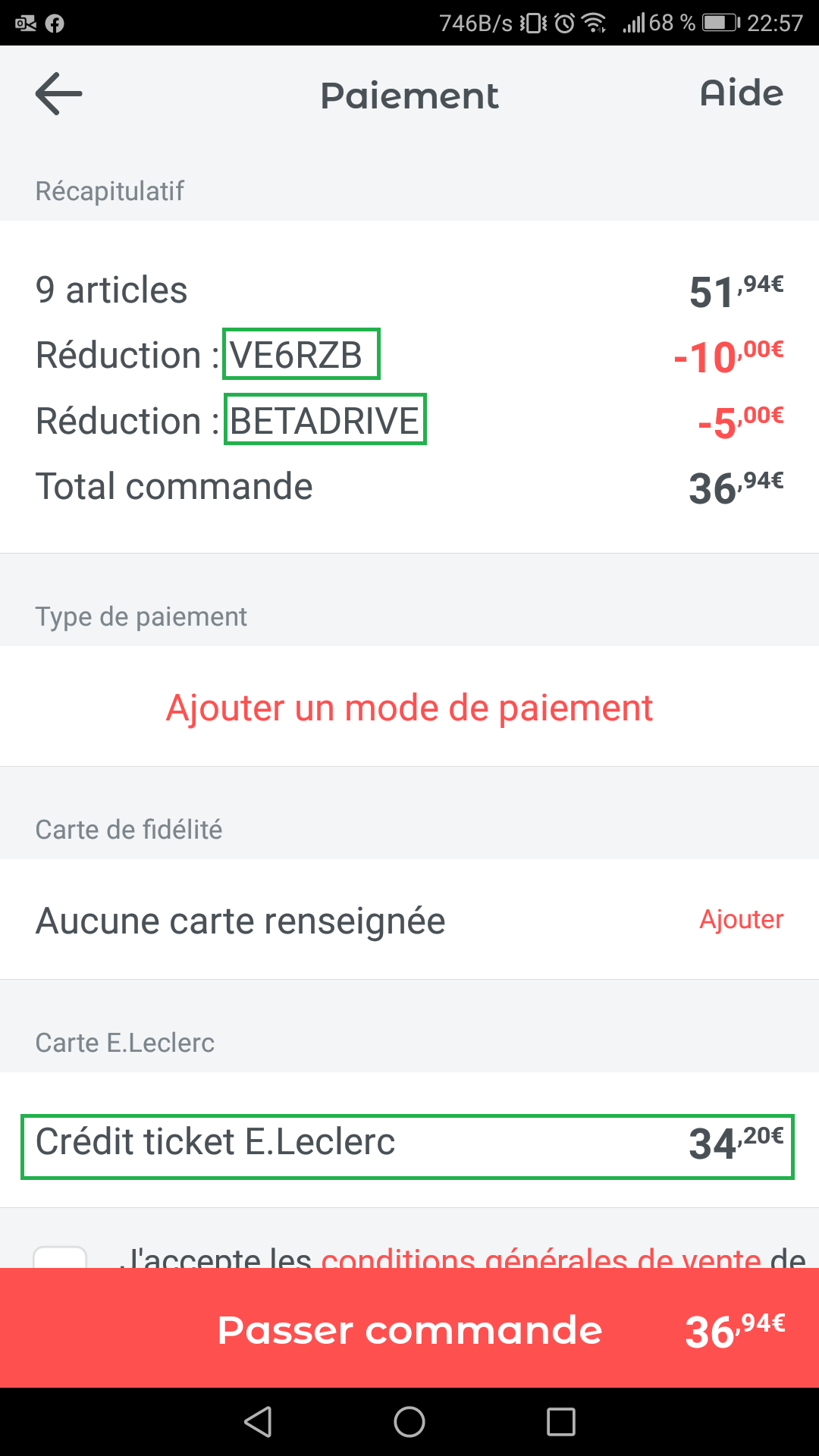Screen dimensions: 819x1456
Task: Open the Aide help link
Action: pos(741,93)
